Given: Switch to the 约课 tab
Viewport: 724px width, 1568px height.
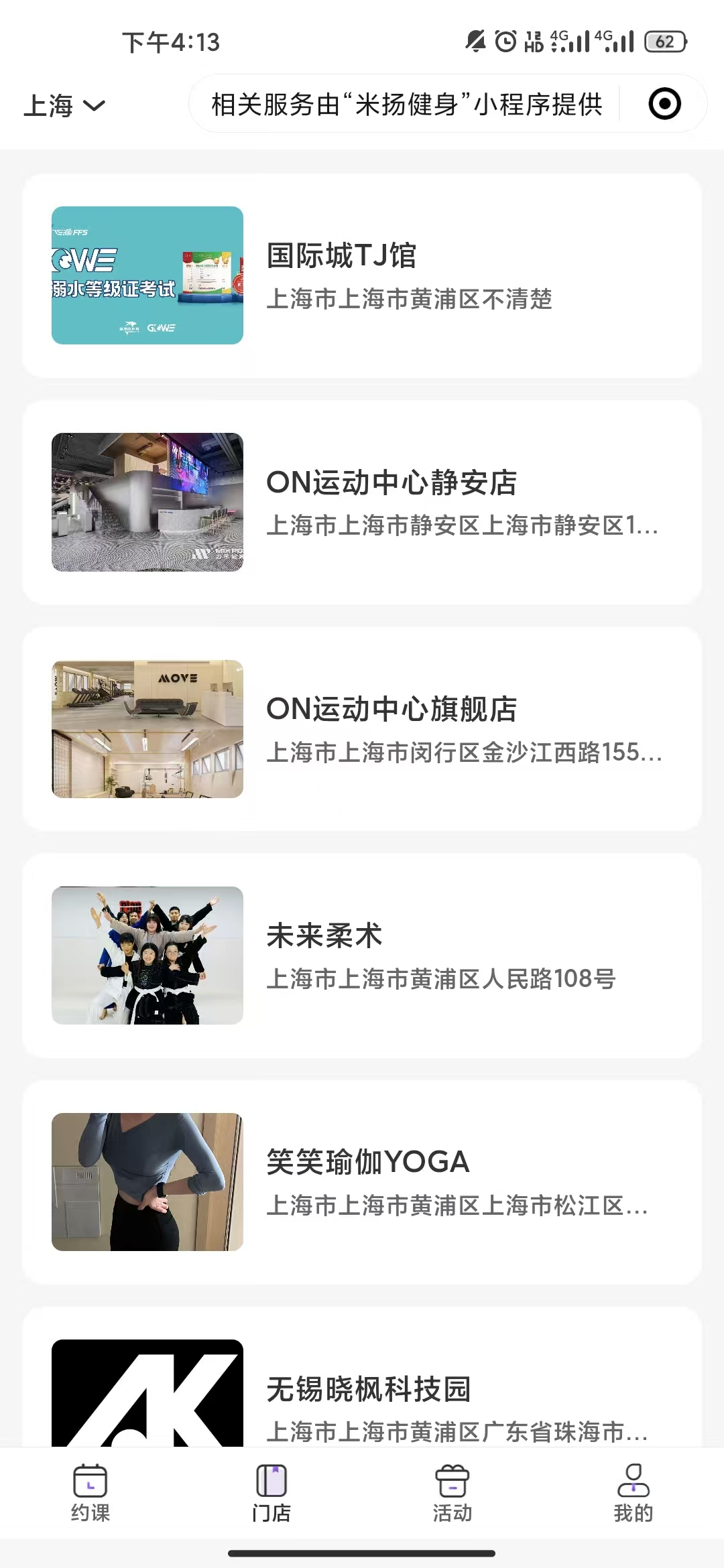Looking at the screenshot, I should pyautogui.click(x=90, y=1493).
